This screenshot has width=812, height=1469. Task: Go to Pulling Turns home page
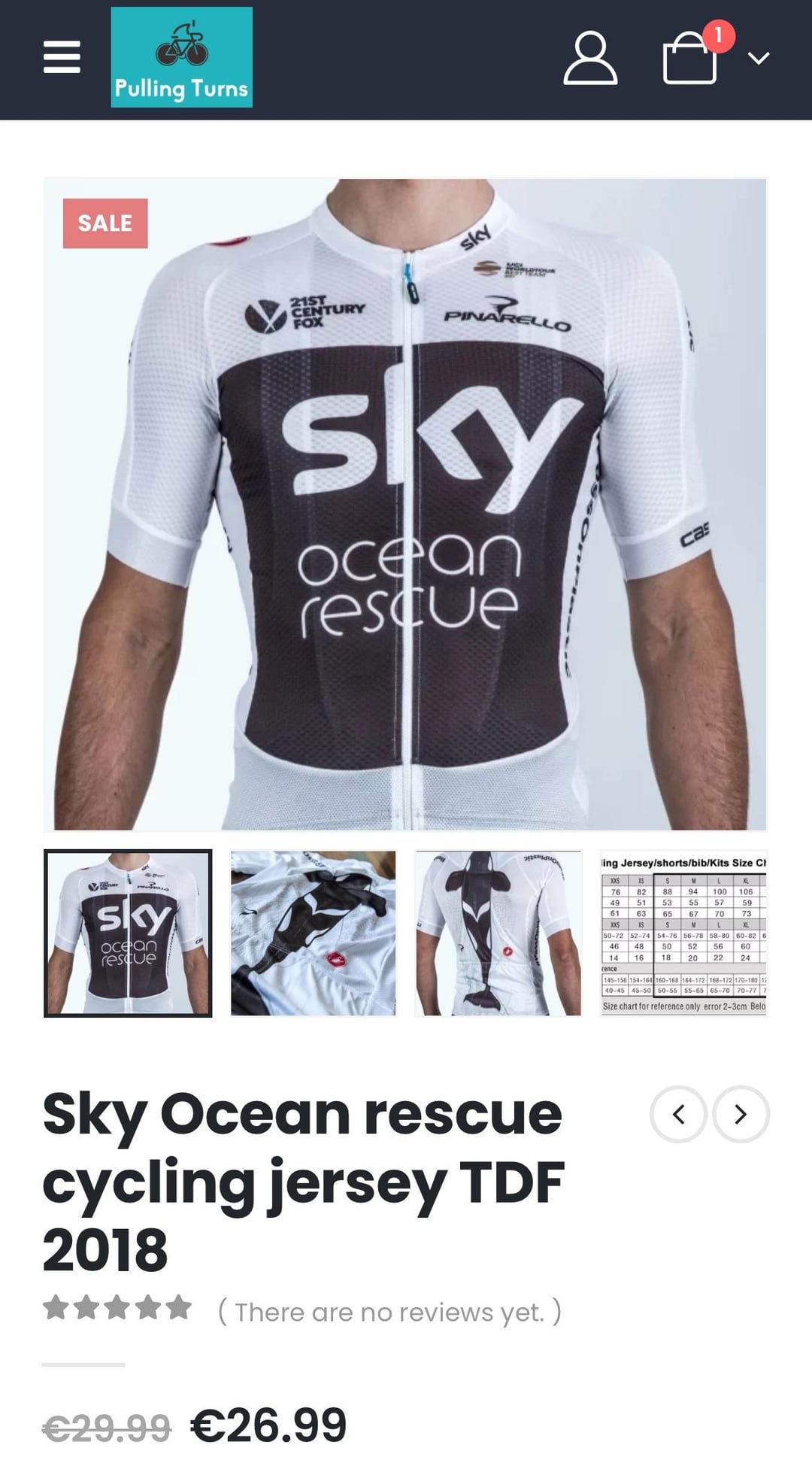pyautogui.click(x=181, y=57)
